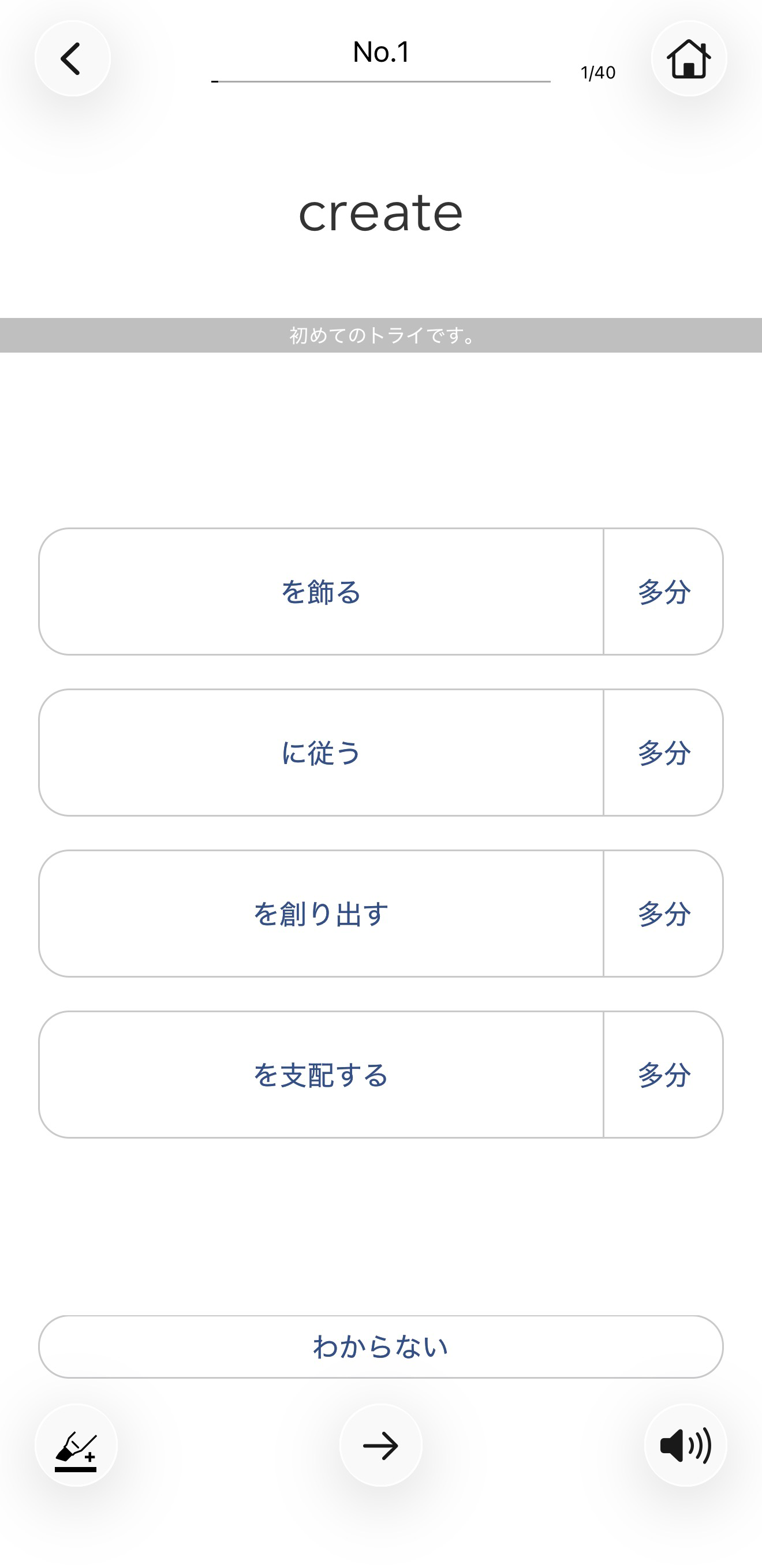Tap 多分 next to を飾る

[x=663, y=591]
